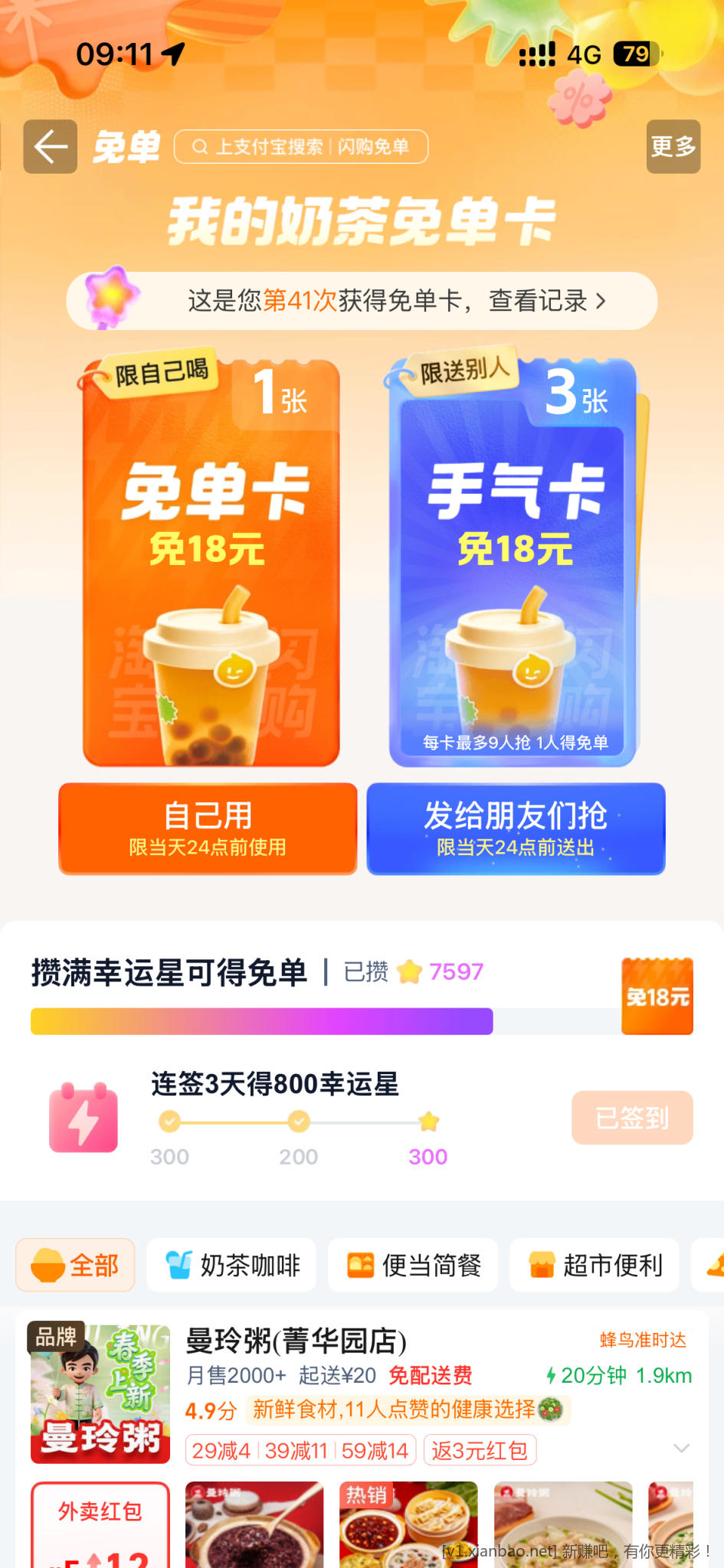Expand the 更多 options at top right

(x=672, y=146)
